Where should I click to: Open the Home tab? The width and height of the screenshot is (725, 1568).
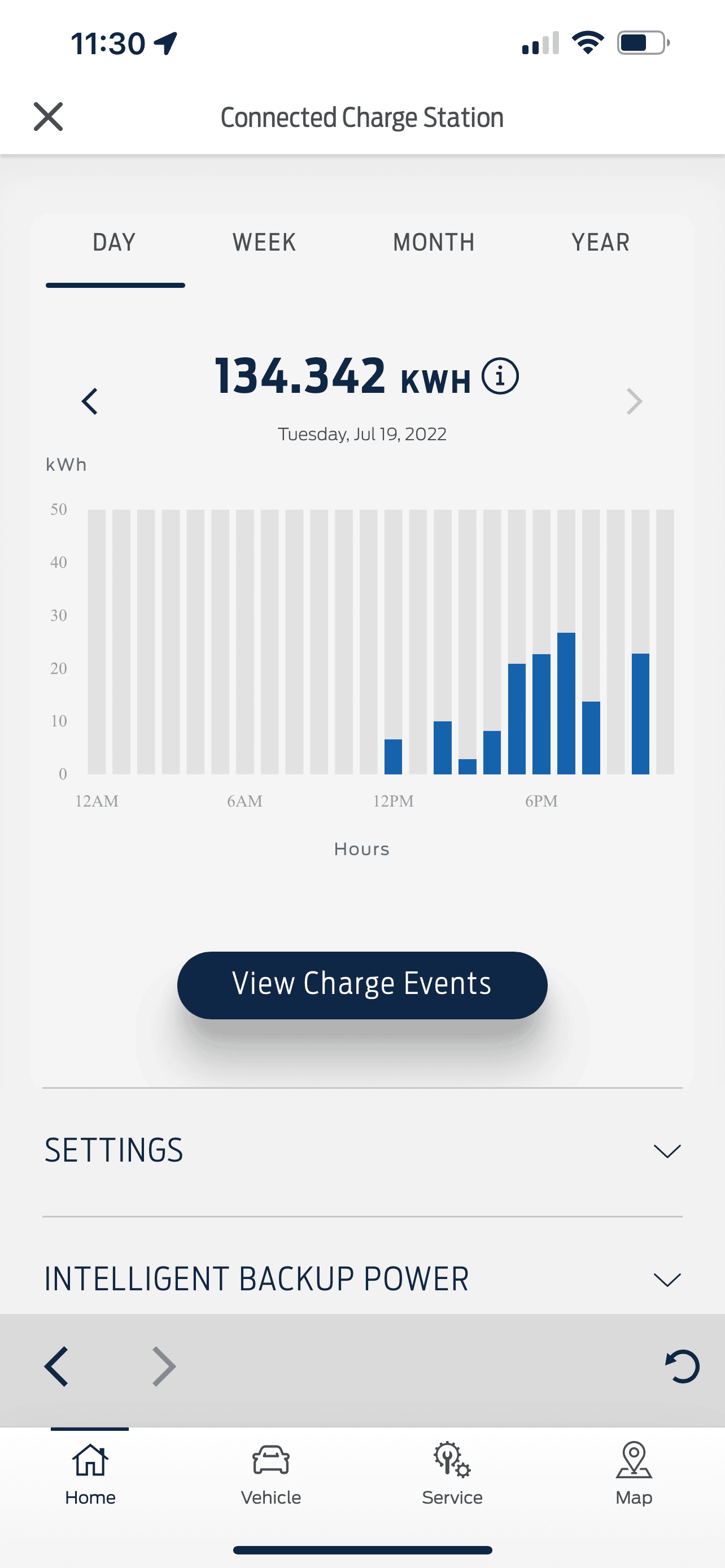90,1473
